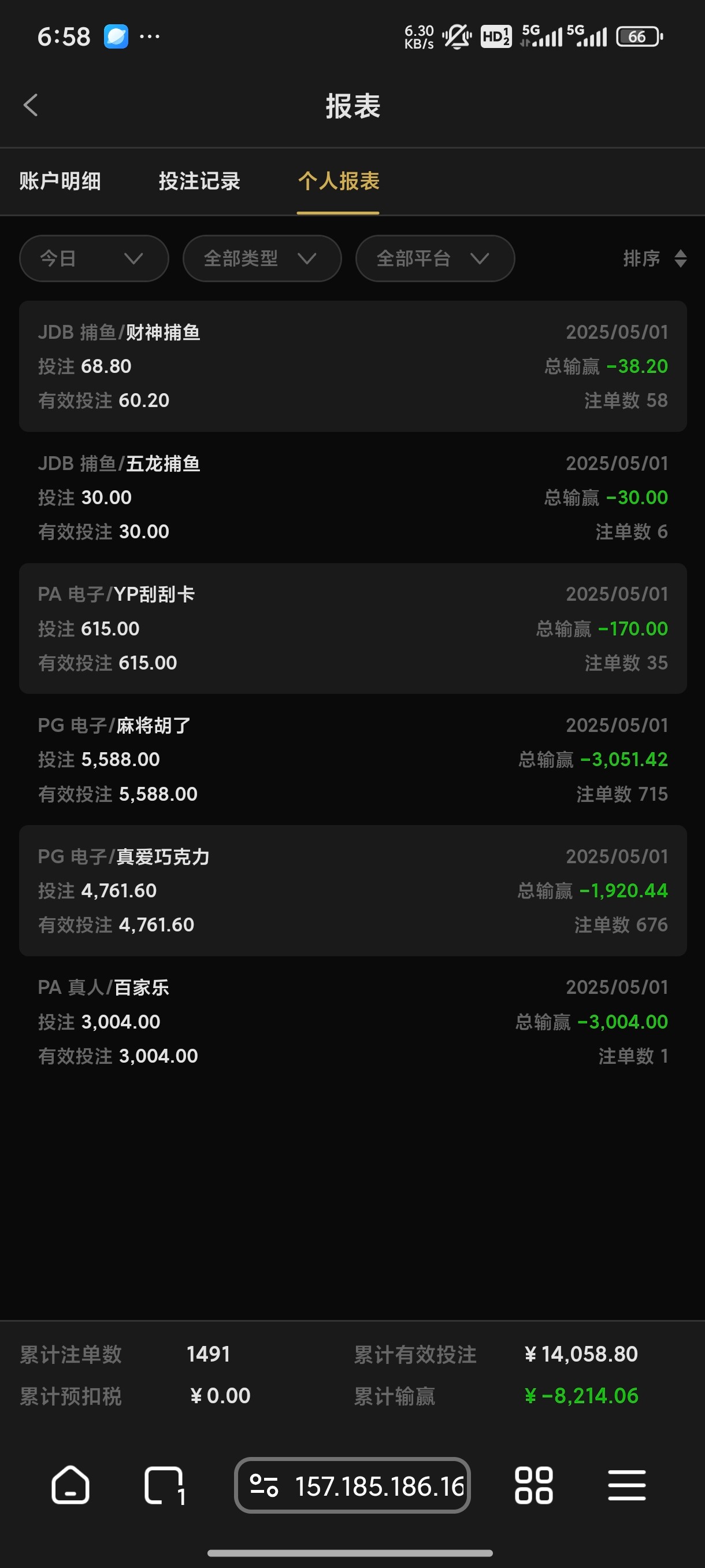Open the 全部类型 filter dropdown

tap(262, 258)
